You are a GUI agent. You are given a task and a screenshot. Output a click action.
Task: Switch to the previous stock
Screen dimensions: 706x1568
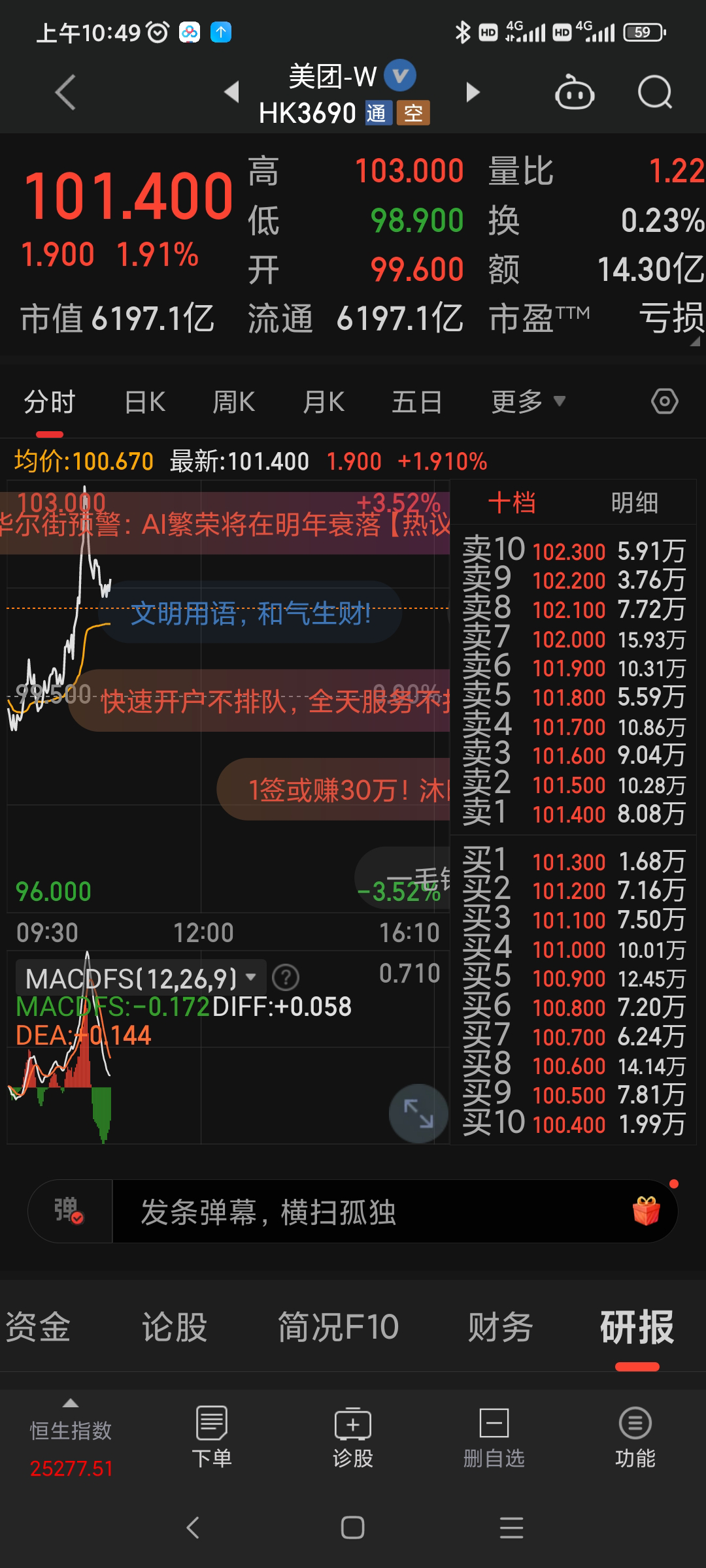click(x=231, y=92)
